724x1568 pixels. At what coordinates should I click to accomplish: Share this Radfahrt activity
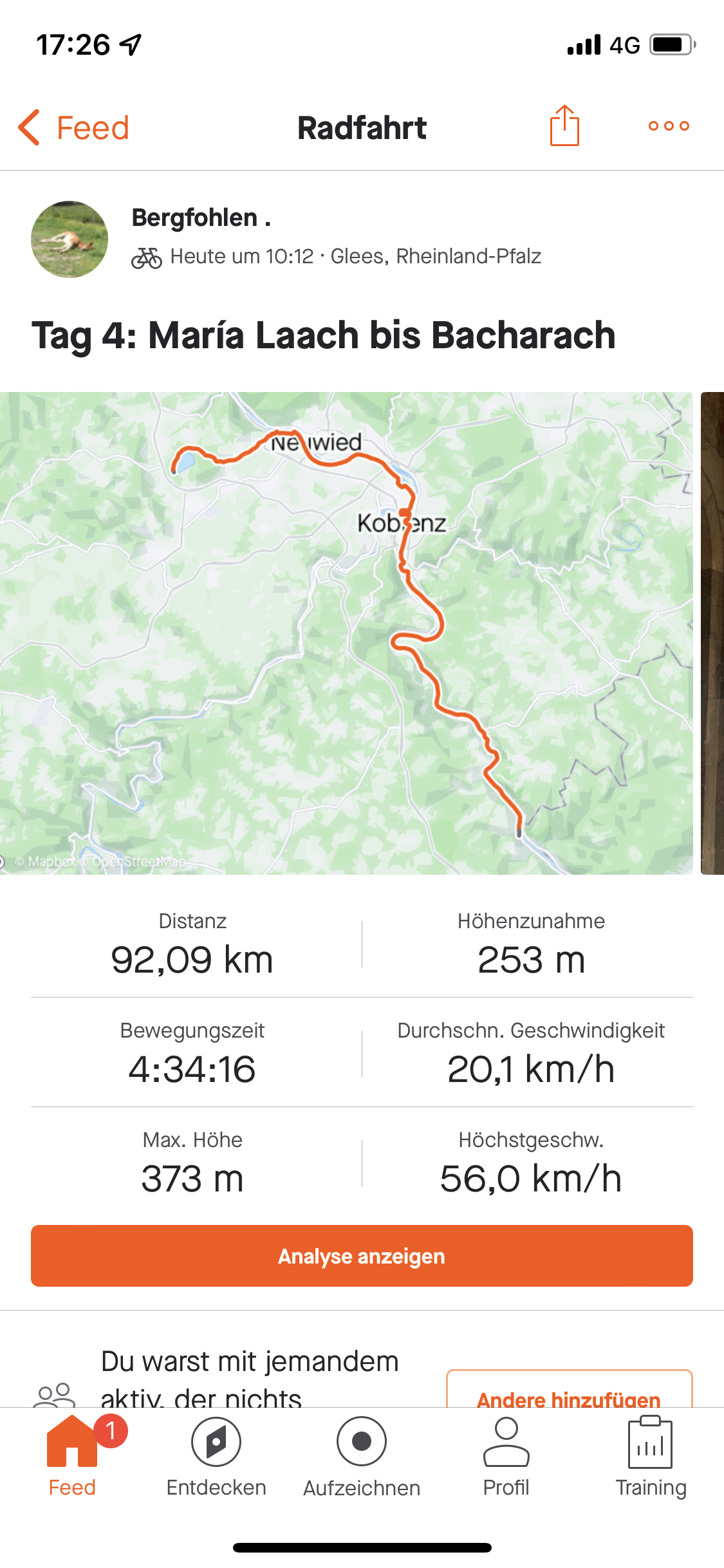click(564, 126)
